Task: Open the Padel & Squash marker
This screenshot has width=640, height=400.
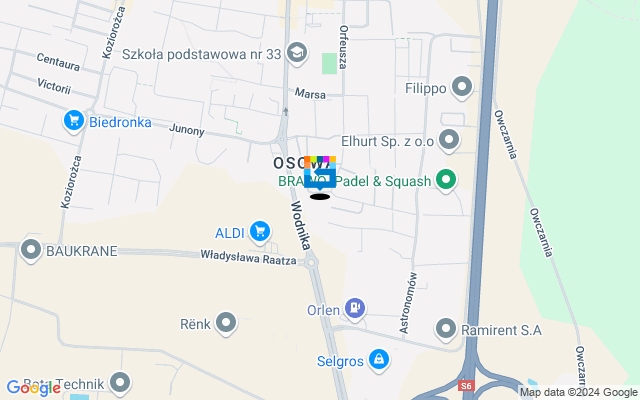Action: pyautogui.click(x=446, y=181)
